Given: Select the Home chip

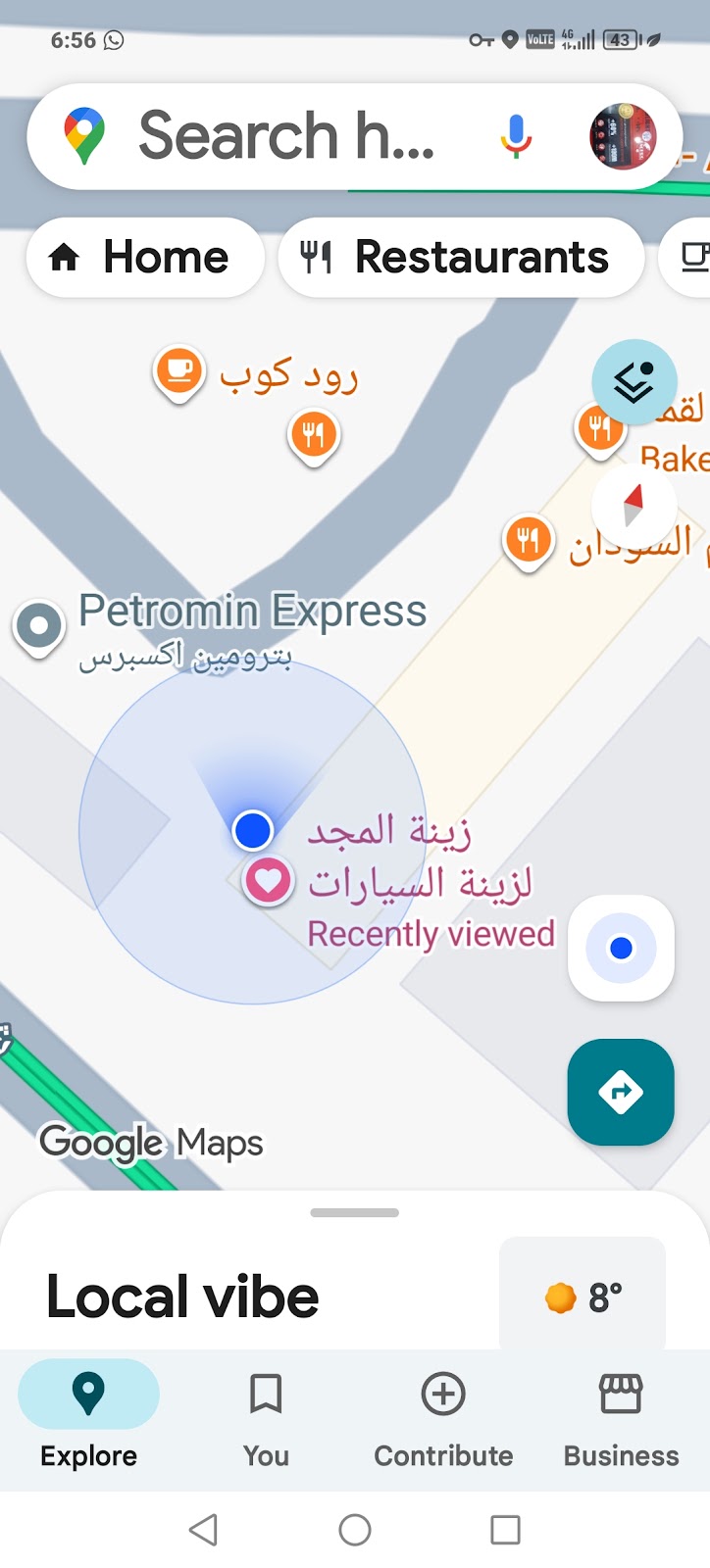Looking at the screenshot, I should tap(145, 258).
